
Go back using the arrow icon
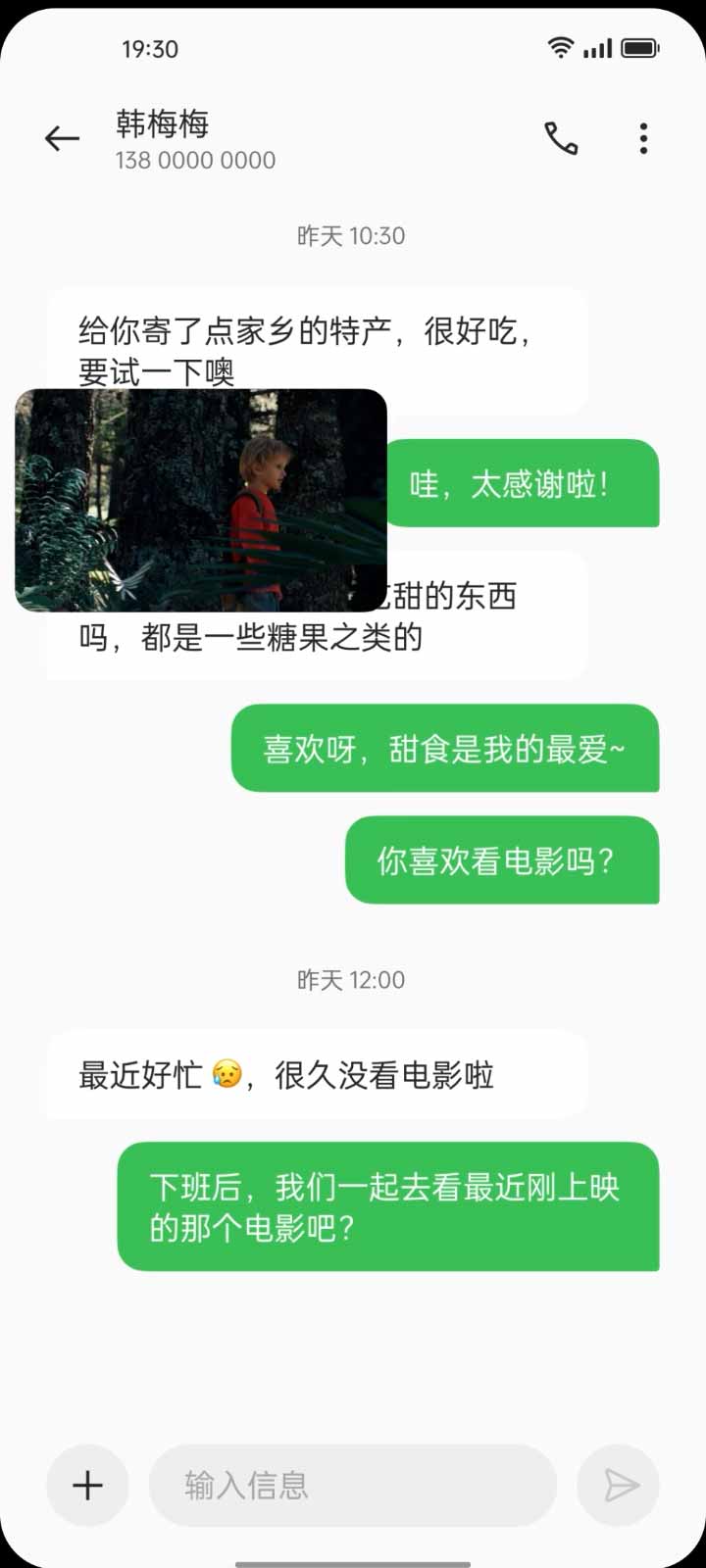(62, 139)
